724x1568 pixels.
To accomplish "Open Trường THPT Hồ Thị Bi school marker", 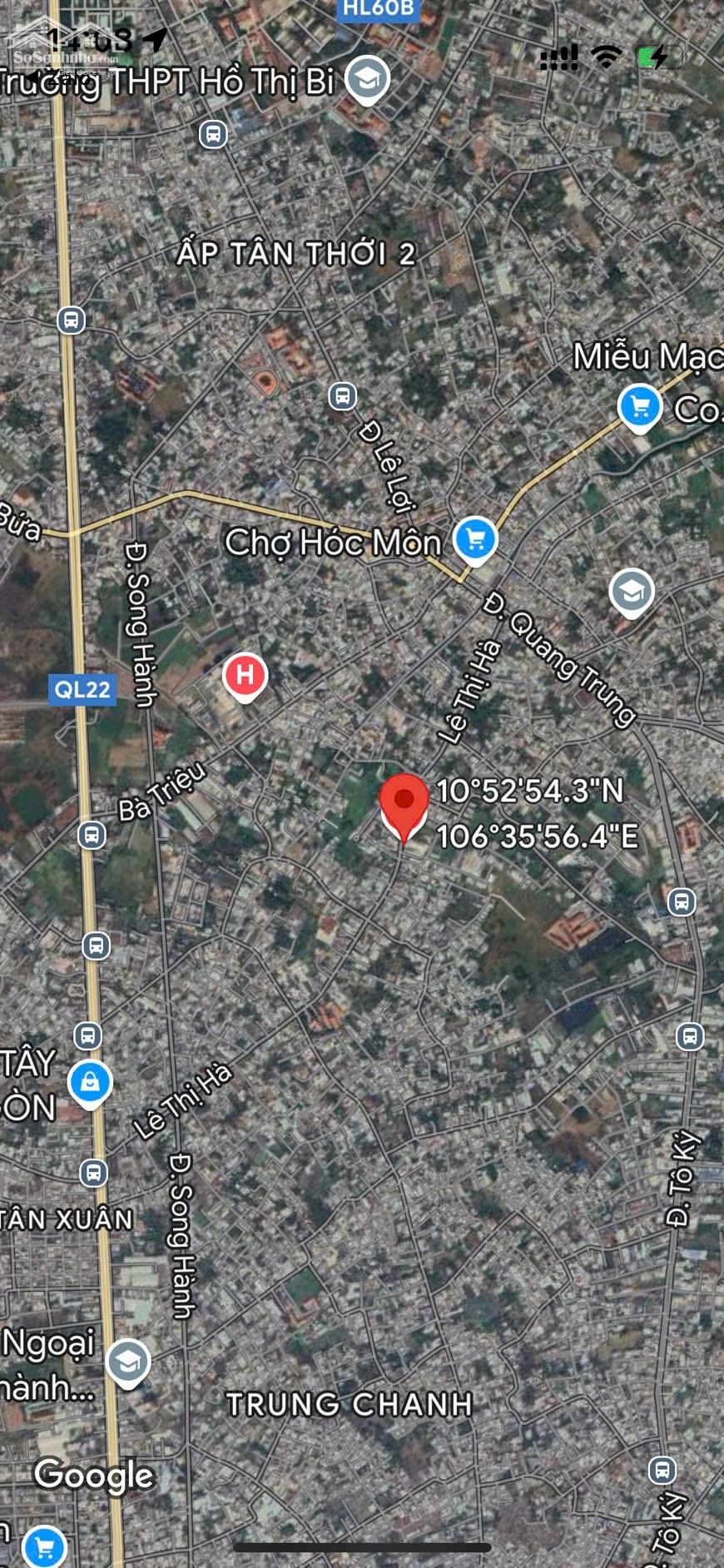I will (367, 79).
